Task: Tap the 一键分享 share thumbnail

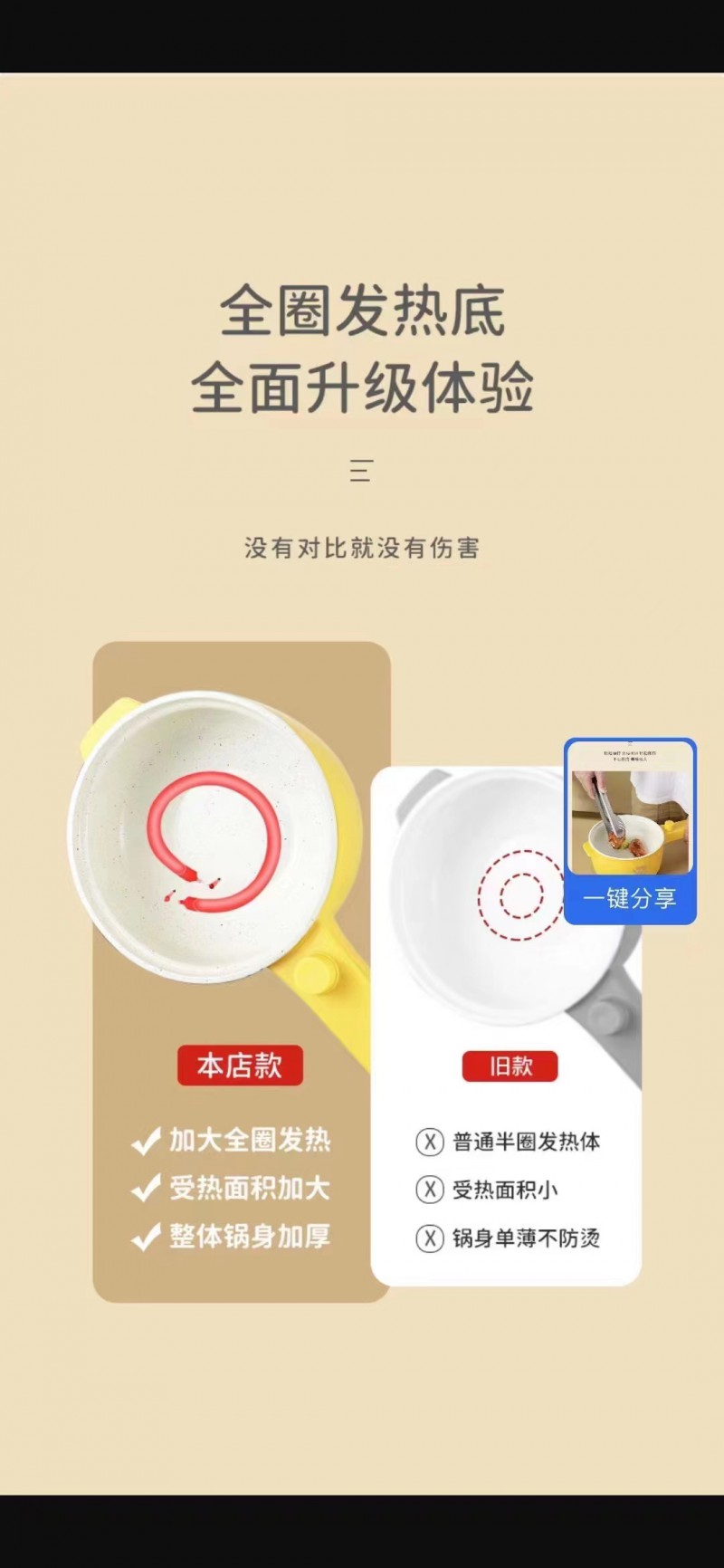Action: pos(630,831)
